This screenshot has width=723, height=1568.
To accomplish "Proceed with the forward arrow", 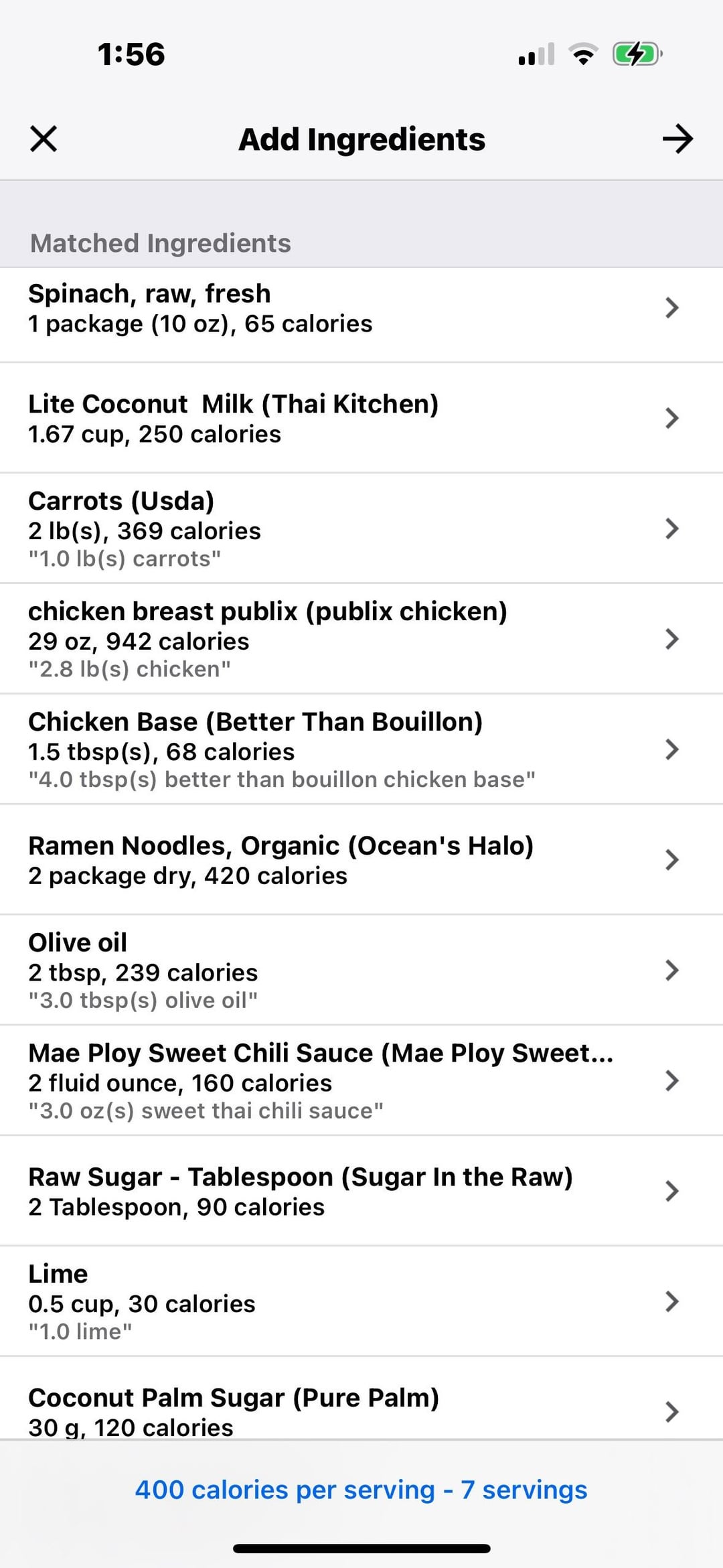I will 677,139.
